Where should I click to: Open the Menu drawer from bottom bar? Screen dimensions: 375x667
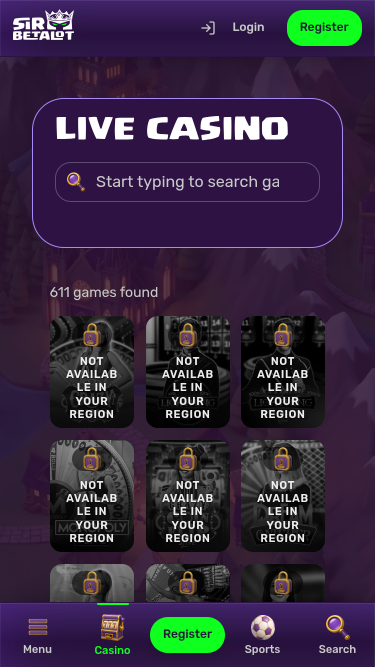coord(37,636)
